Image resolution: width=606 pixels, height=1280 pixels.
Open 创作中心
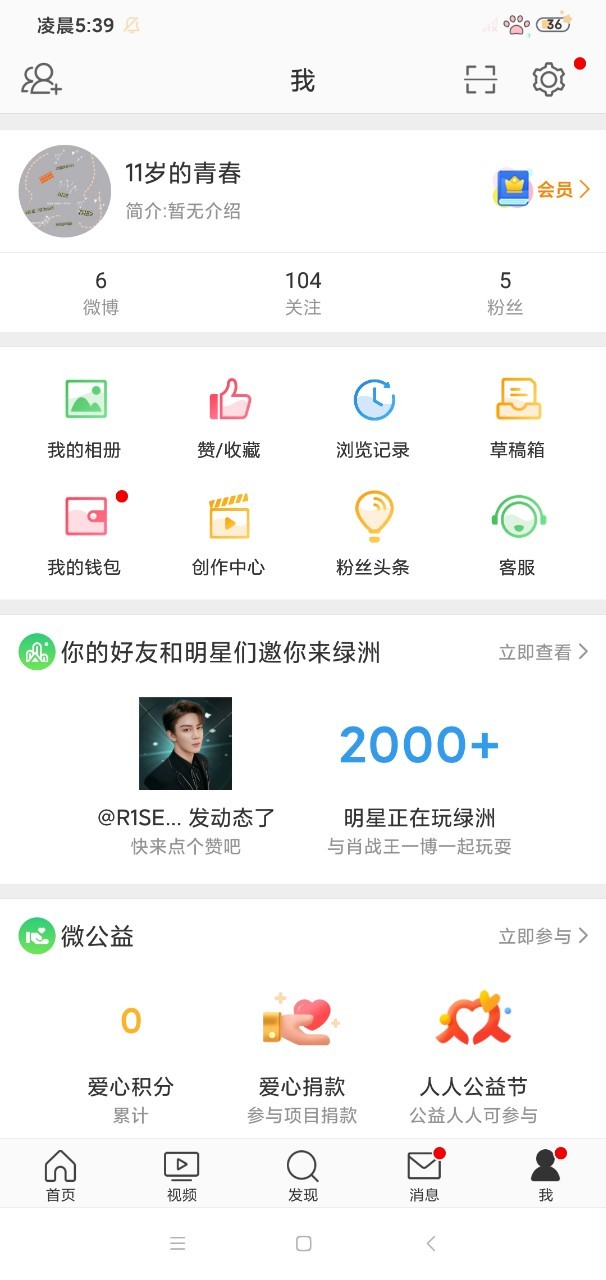(x=229, y=535)
